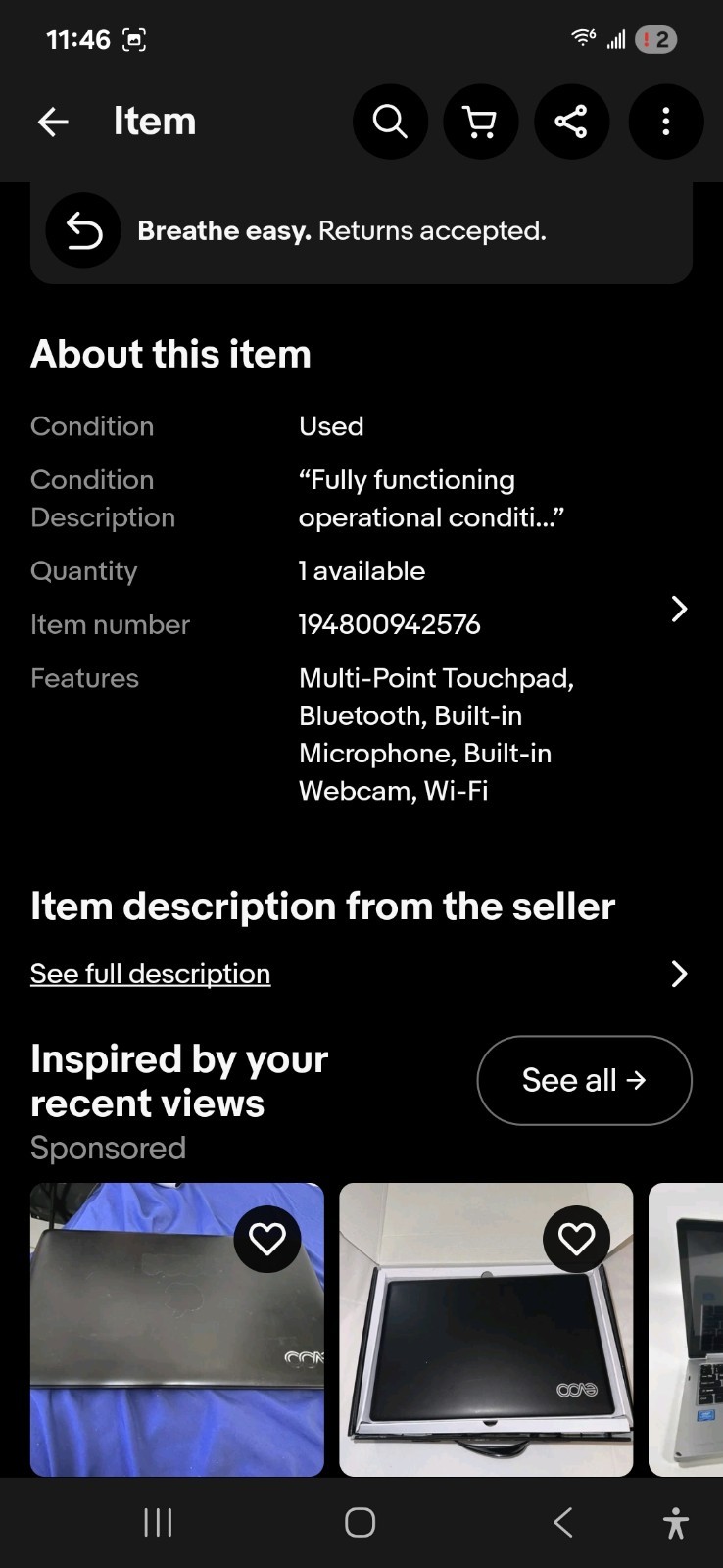The width and height of the screenshot is (723, 1568).
Task: Open search from the app bar
Action: click(390, 122)
